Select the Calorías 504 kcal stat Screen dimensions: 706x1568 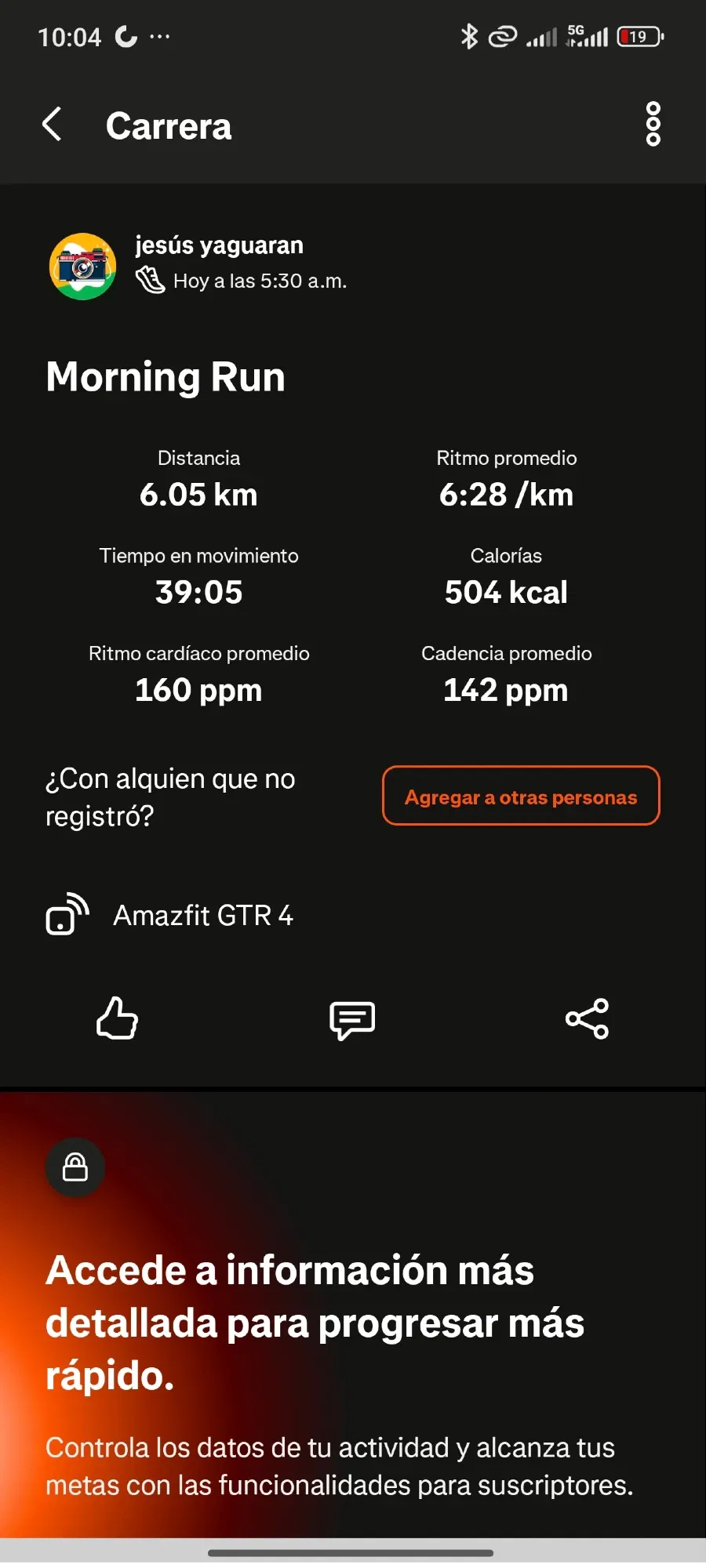click(506, 576)
